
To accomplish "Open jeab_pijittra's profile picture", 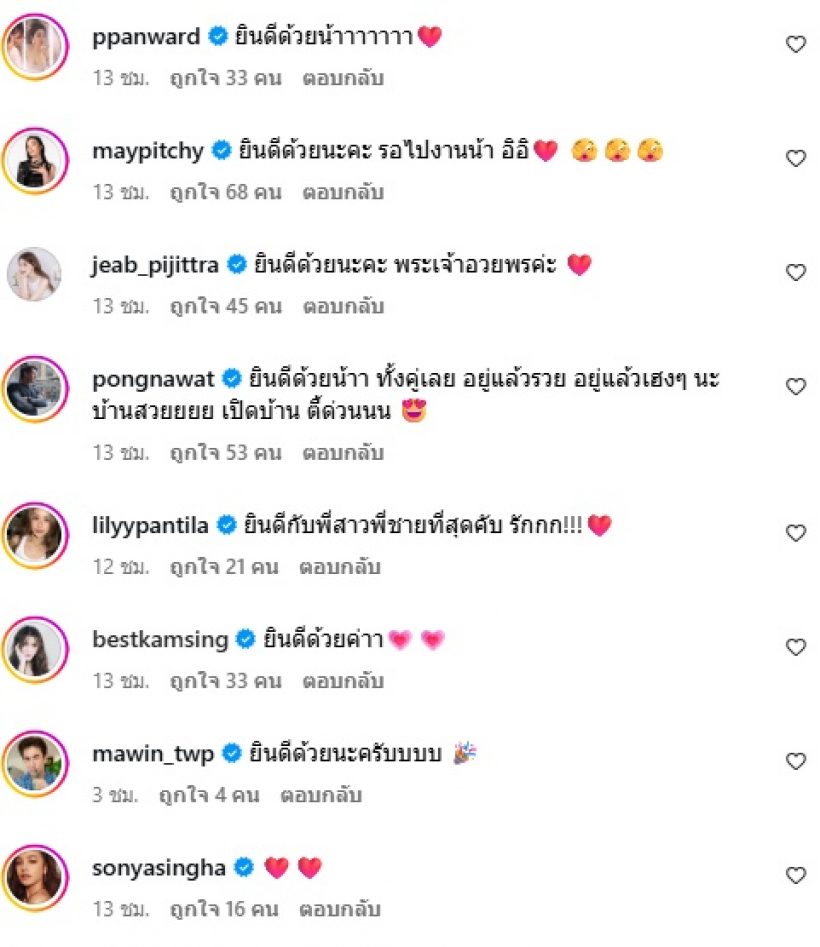I will click(35, 273).
